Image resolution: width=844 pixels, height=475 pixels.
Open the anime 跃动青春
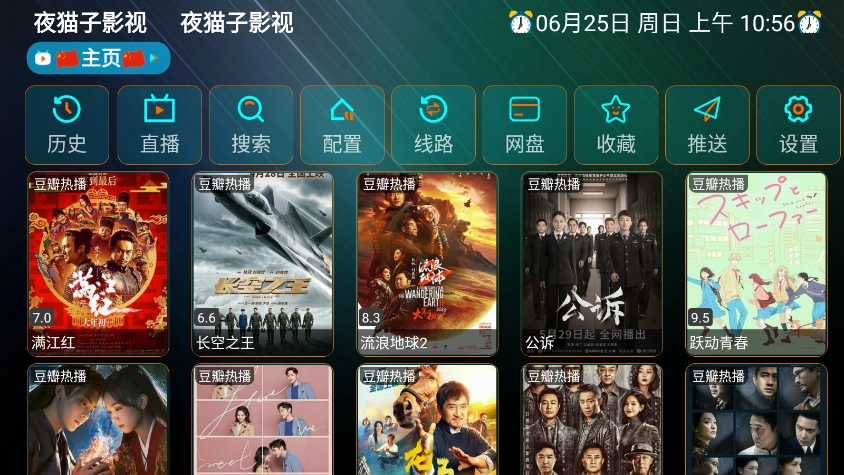pyautogui.click(x=756, y=264)
